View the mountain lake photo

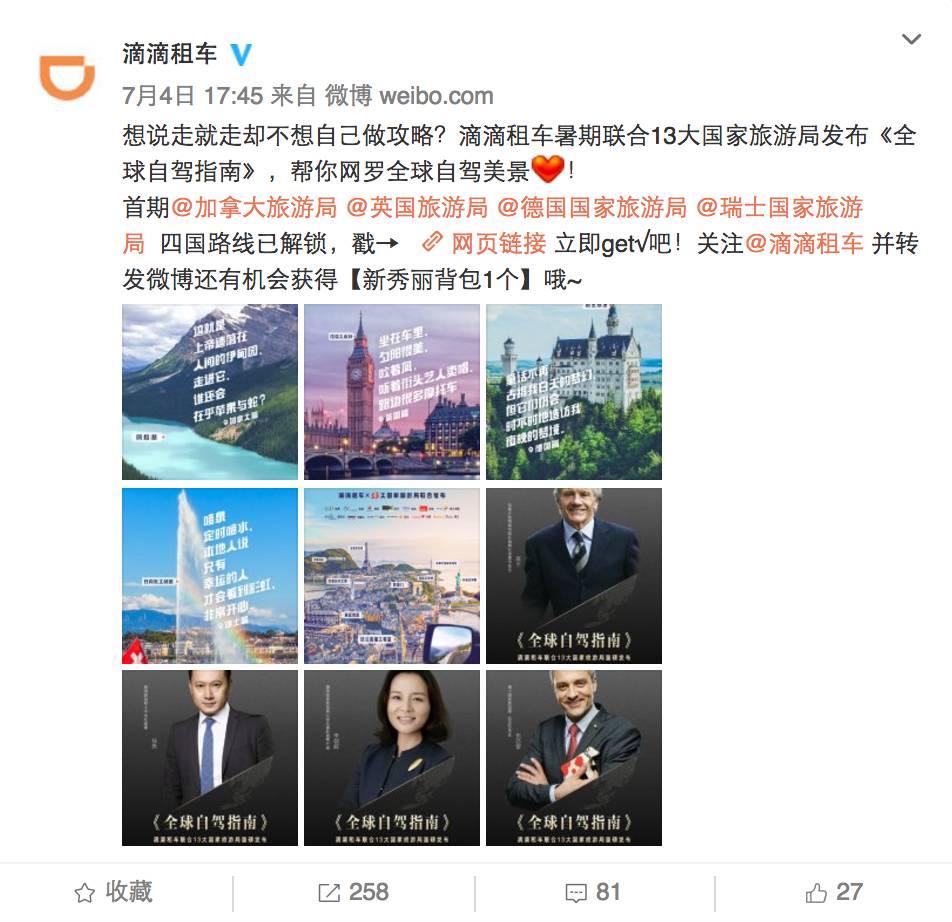(210, 392)
